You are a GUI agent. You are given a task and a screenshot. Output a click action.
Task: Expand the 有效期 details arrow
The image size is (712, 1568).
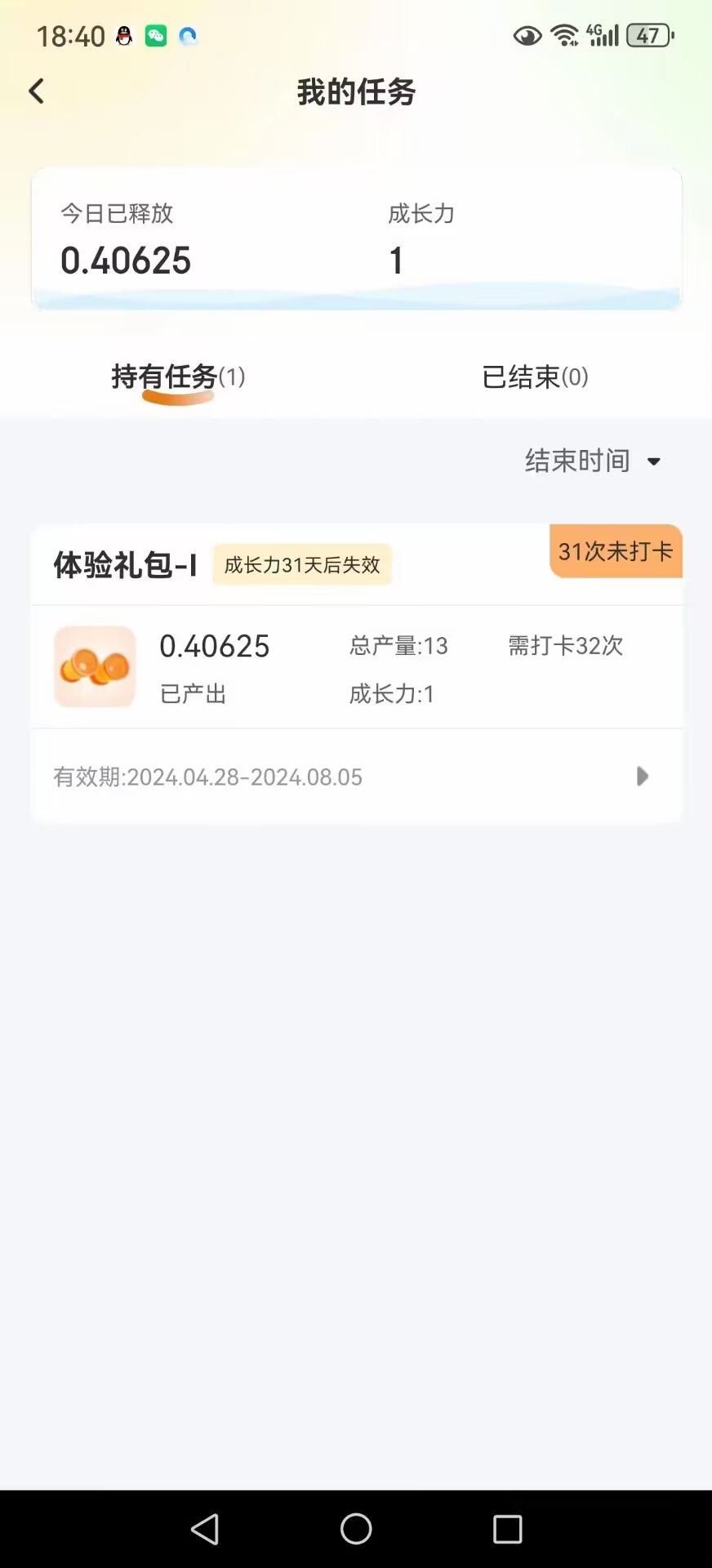click(x=642, y=776)
